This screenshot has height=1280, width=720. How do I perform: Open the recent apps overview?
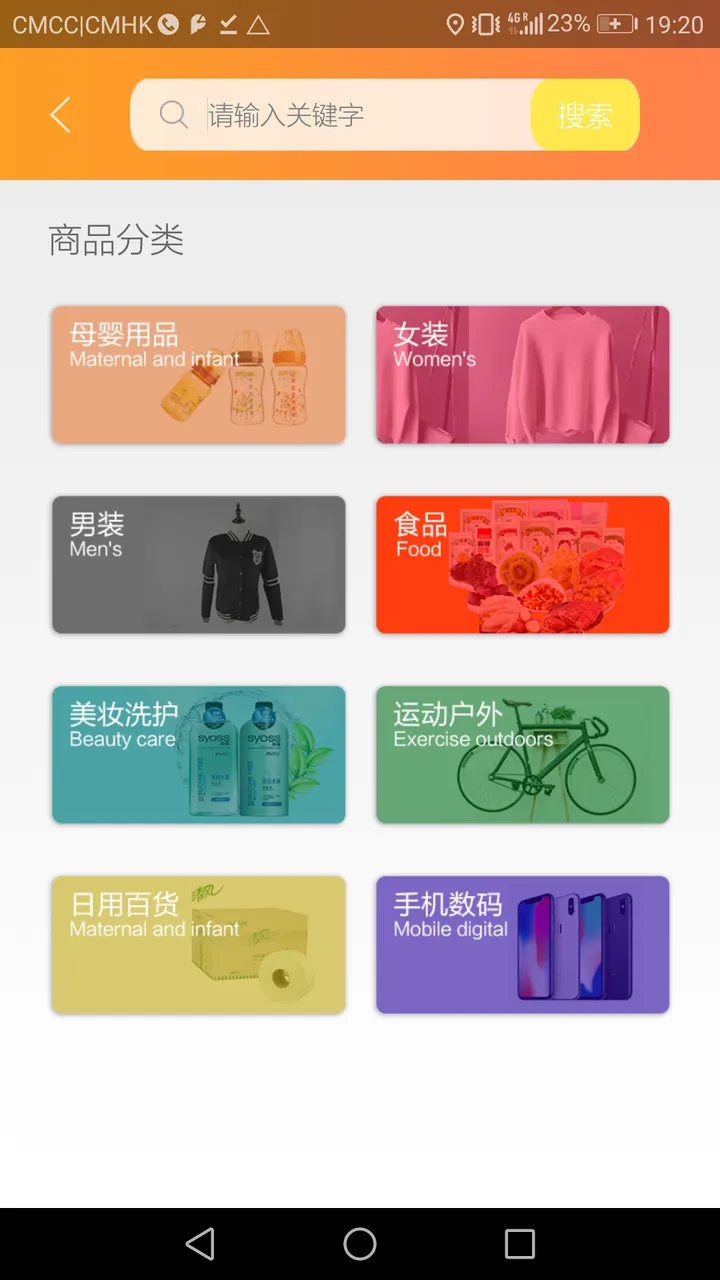point(520,1244)
